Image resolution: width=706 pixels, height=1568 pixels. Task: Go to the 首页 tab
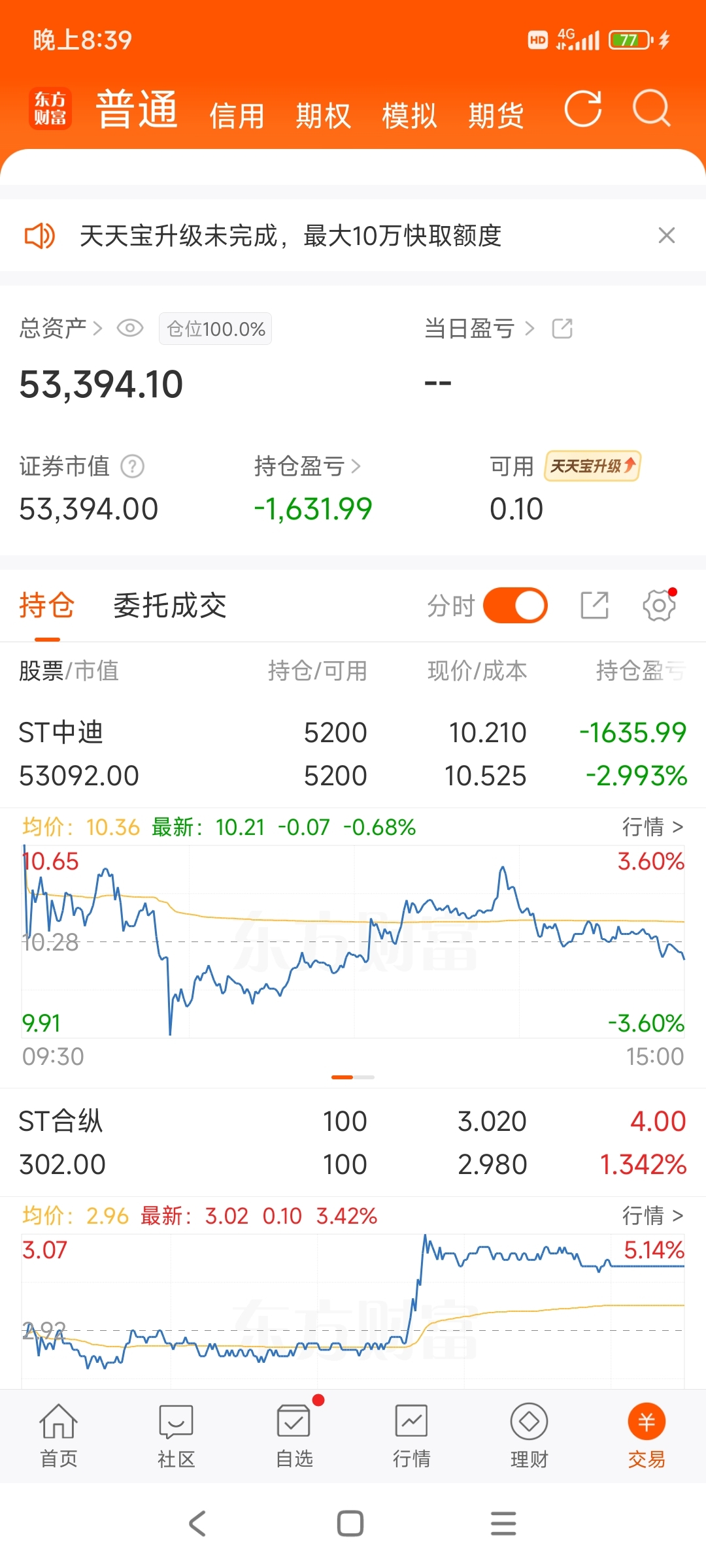(x=59, y=1435)
